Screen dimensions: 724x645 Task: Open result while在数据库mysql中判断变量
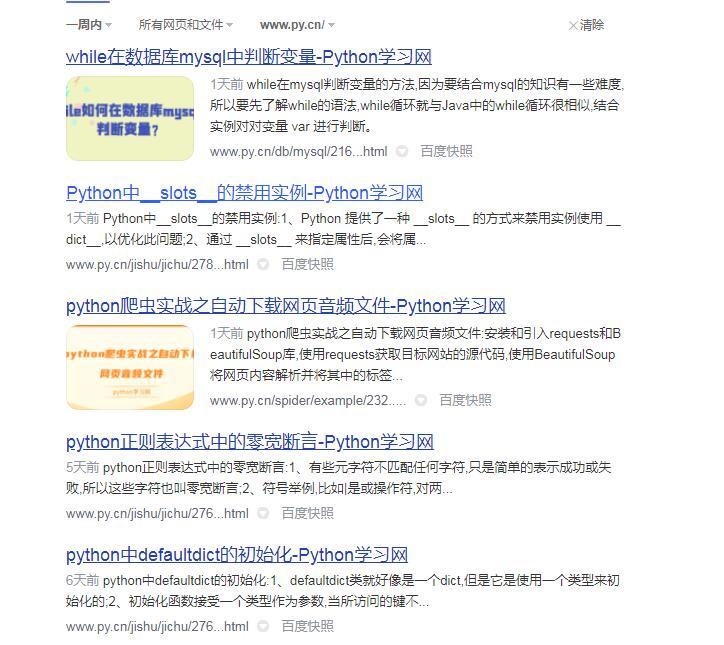[248, 57]
